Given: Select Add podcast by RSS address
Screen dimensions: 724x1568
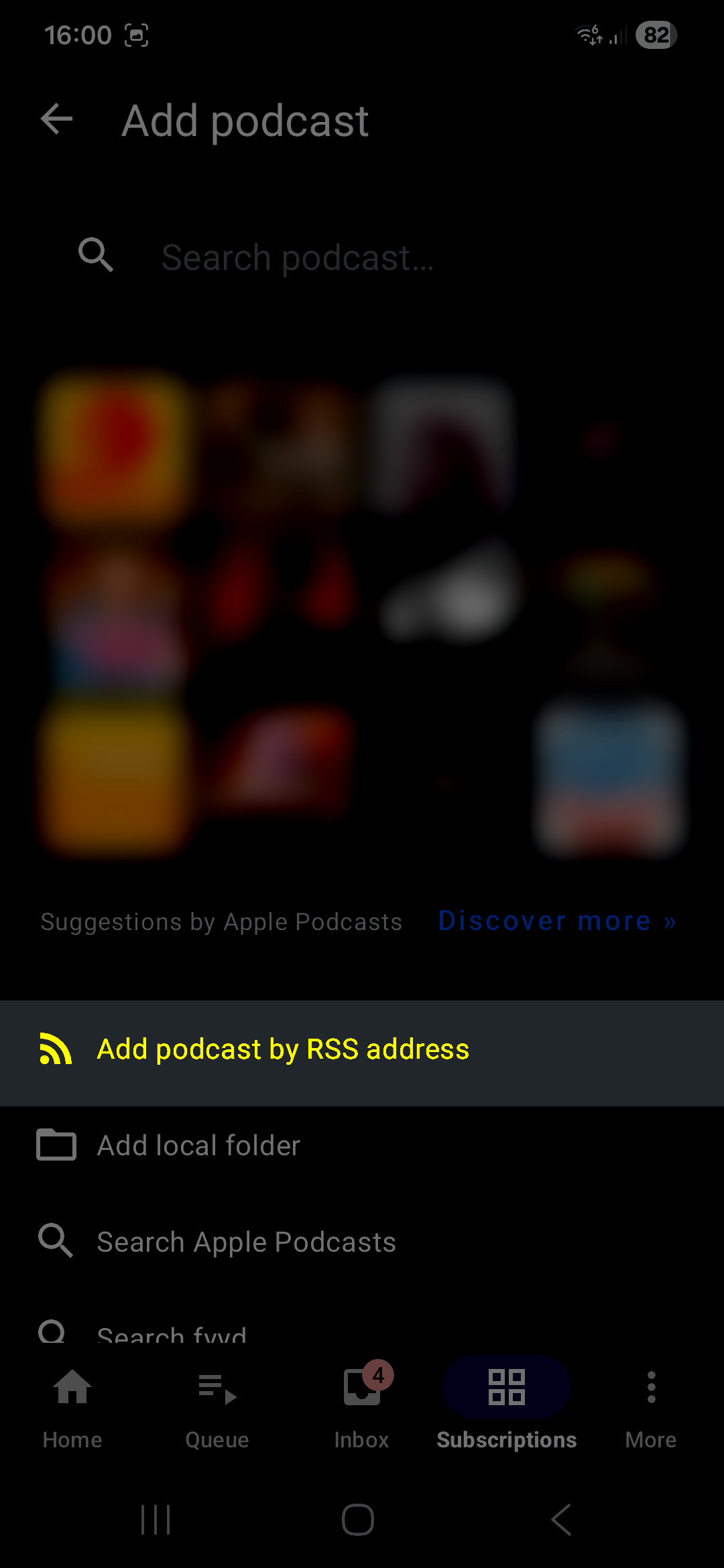Looking at the screenshot, I should pos(283,1049).
